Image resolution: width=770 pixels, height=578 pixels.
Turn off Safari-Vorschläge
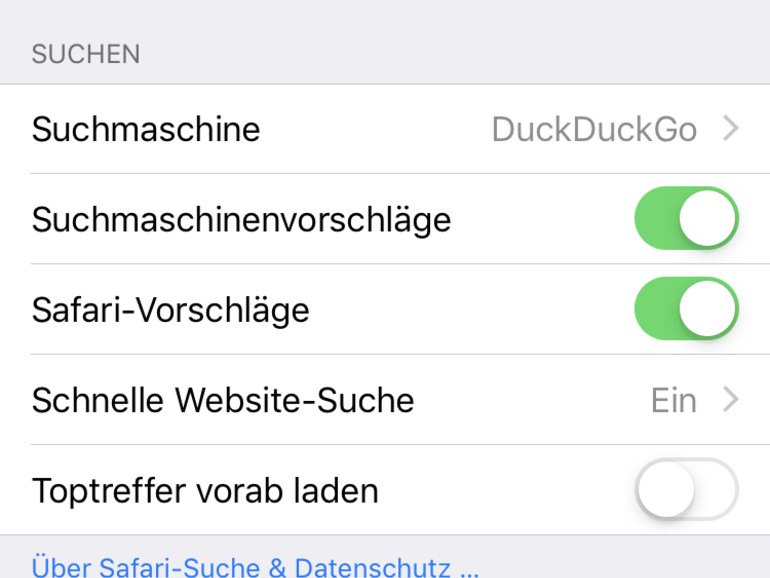686,309
